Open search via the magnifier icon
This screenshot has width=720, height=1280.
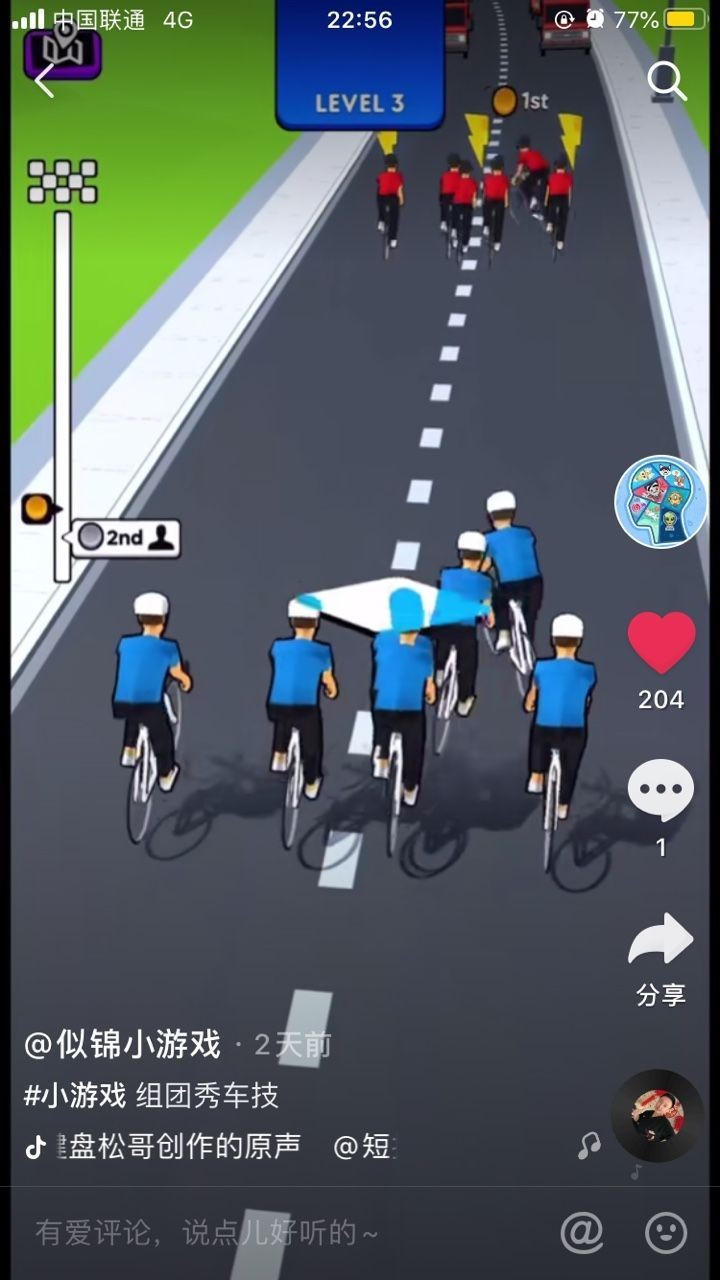(x=667, y=80)
